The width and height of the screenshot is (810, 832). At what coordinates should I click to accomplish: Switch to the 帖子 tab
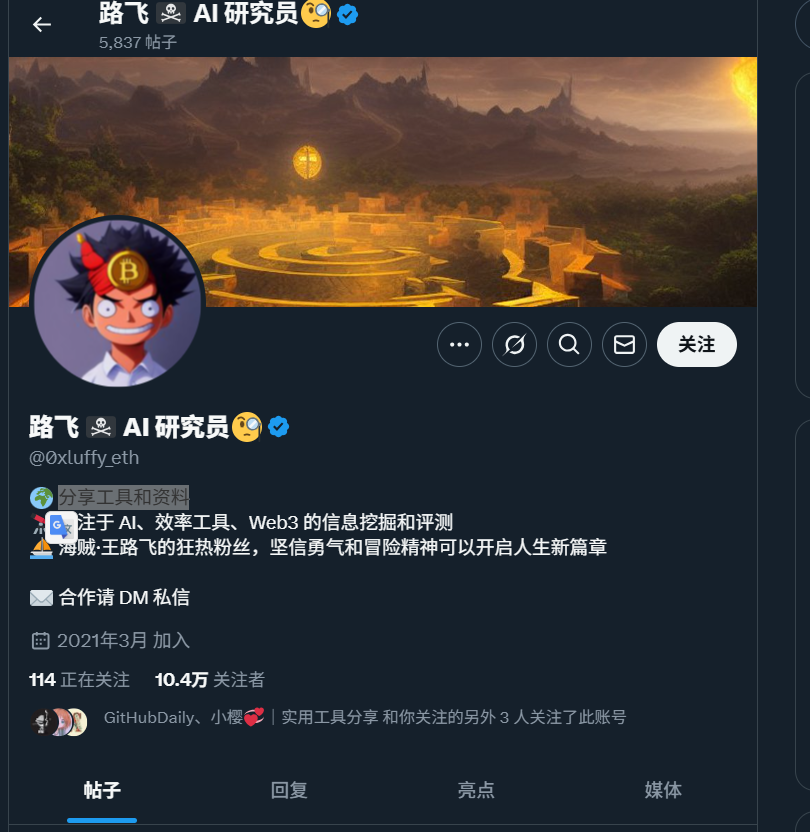102,790
